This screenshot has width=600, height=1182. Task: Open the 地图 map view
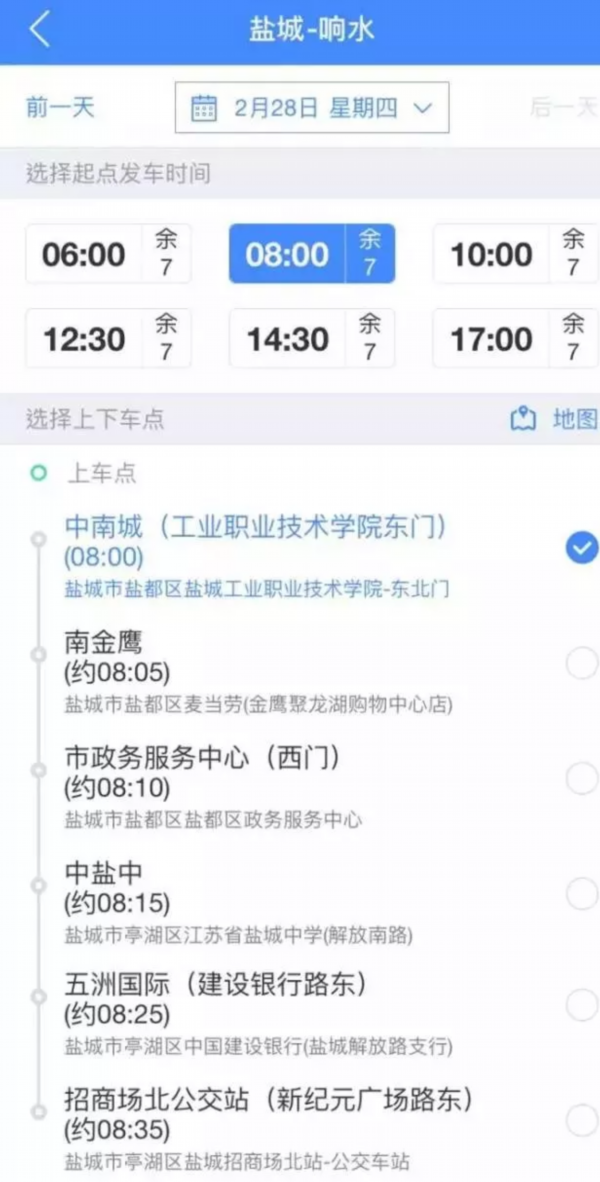pos(554,419)
